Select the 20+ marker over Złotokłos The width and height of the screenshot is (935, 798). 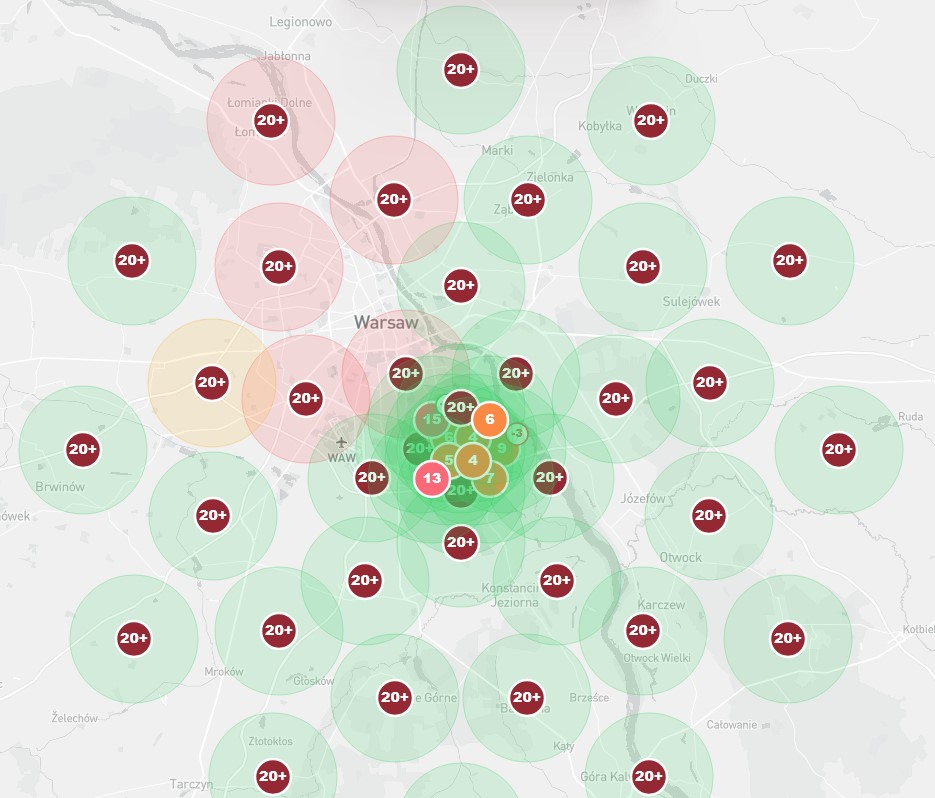273,776
